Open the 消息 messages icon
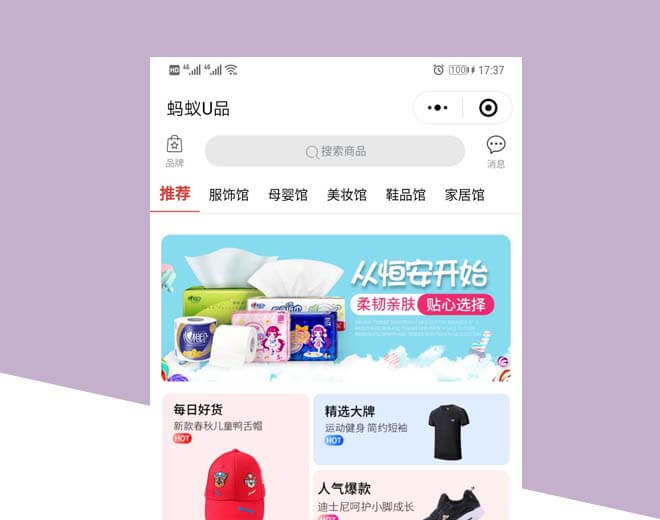Image resolution: width=660 pixels, height=520 pixels. tap(496, 151)
